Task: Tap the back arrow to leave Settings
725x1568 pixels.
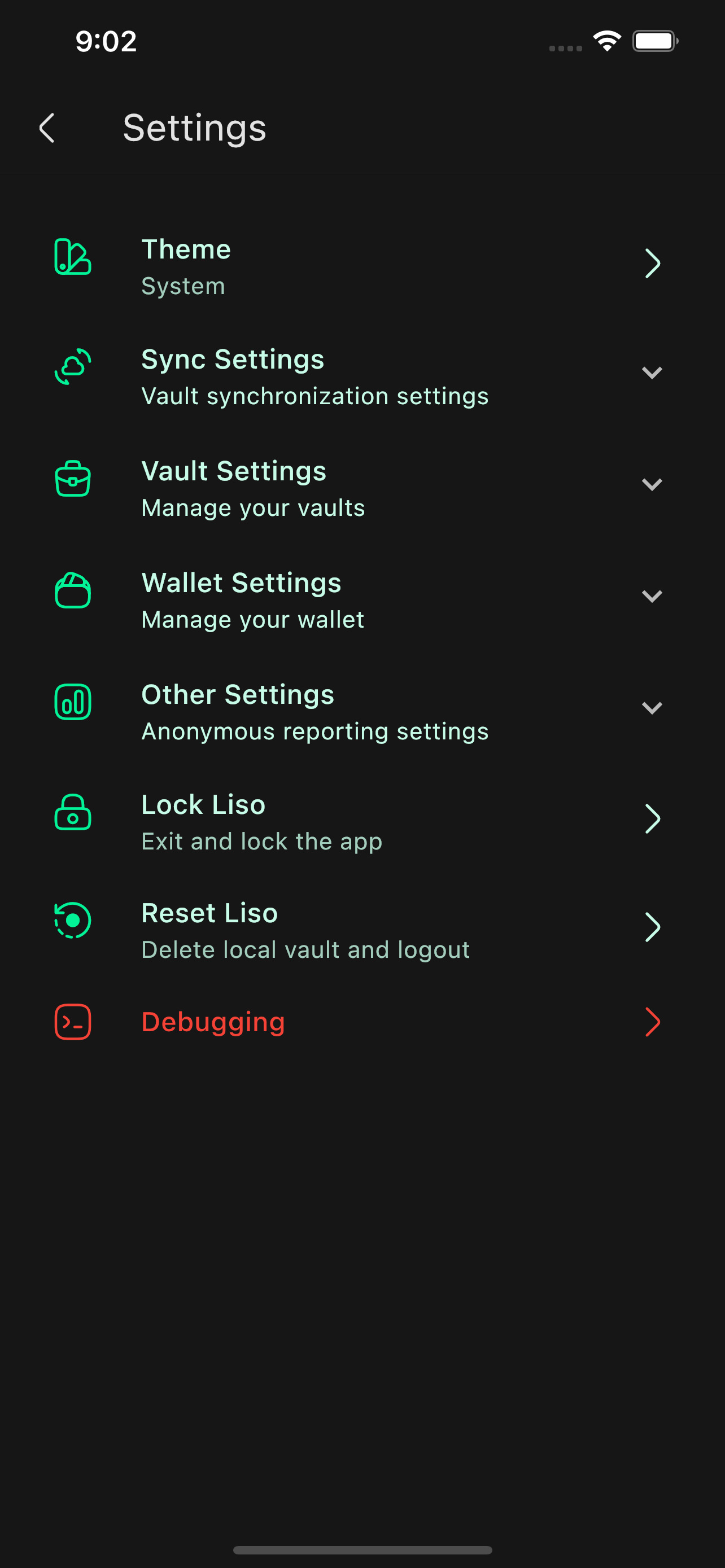Action: tap(47, 128)
